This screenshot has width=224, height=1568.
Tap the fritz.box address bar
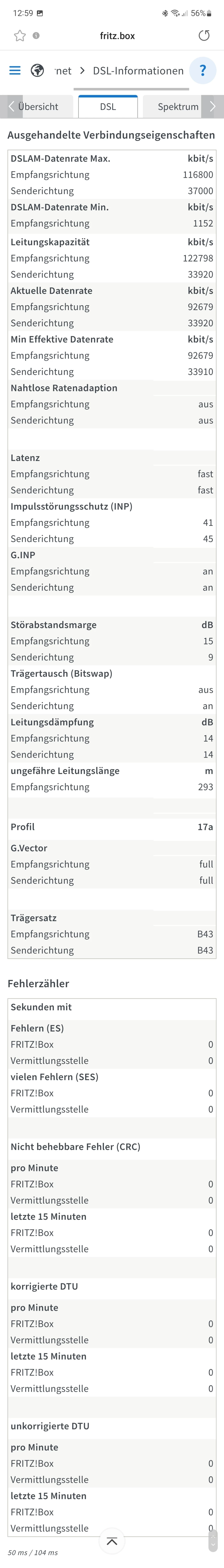click(117, 36)
